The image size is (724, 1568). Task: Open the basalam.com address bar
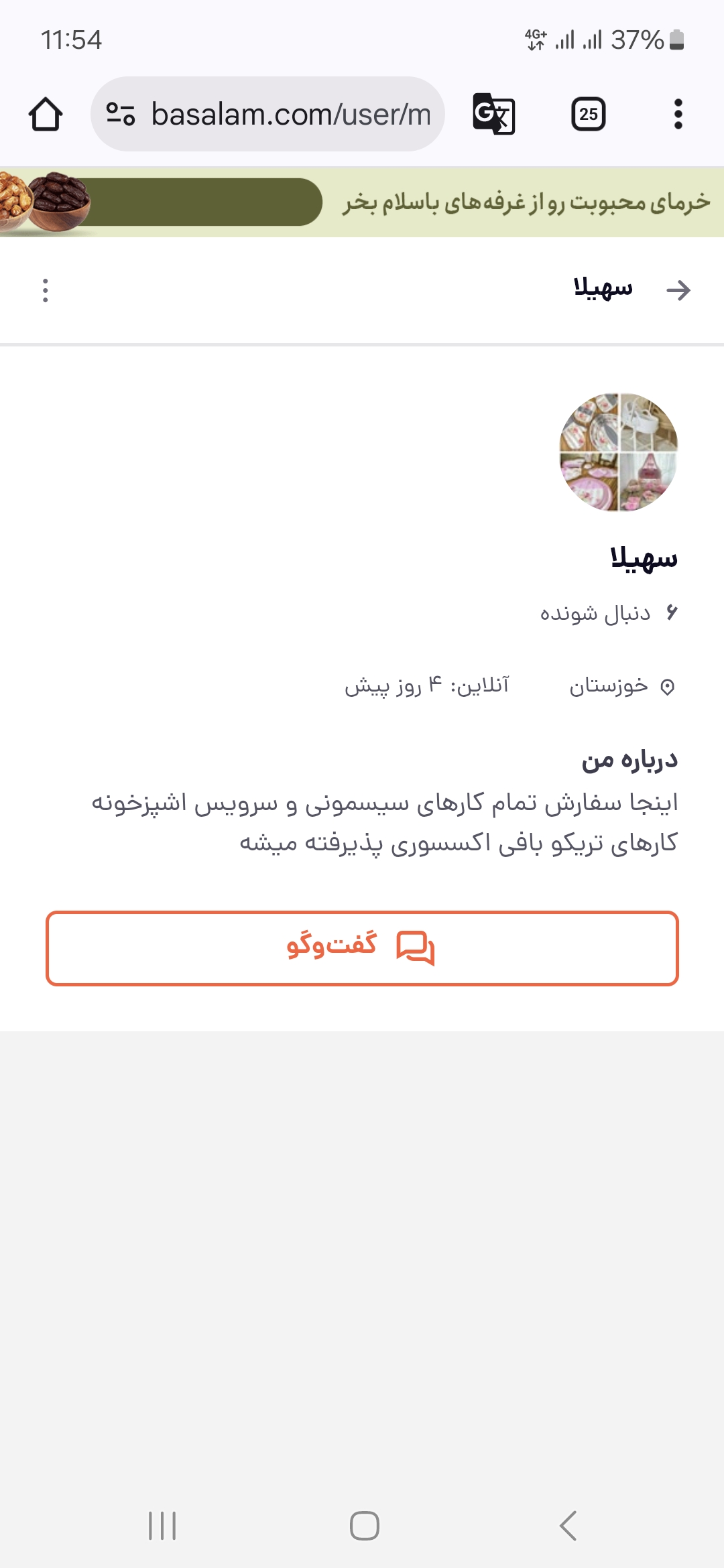click(x=268, y=115)
